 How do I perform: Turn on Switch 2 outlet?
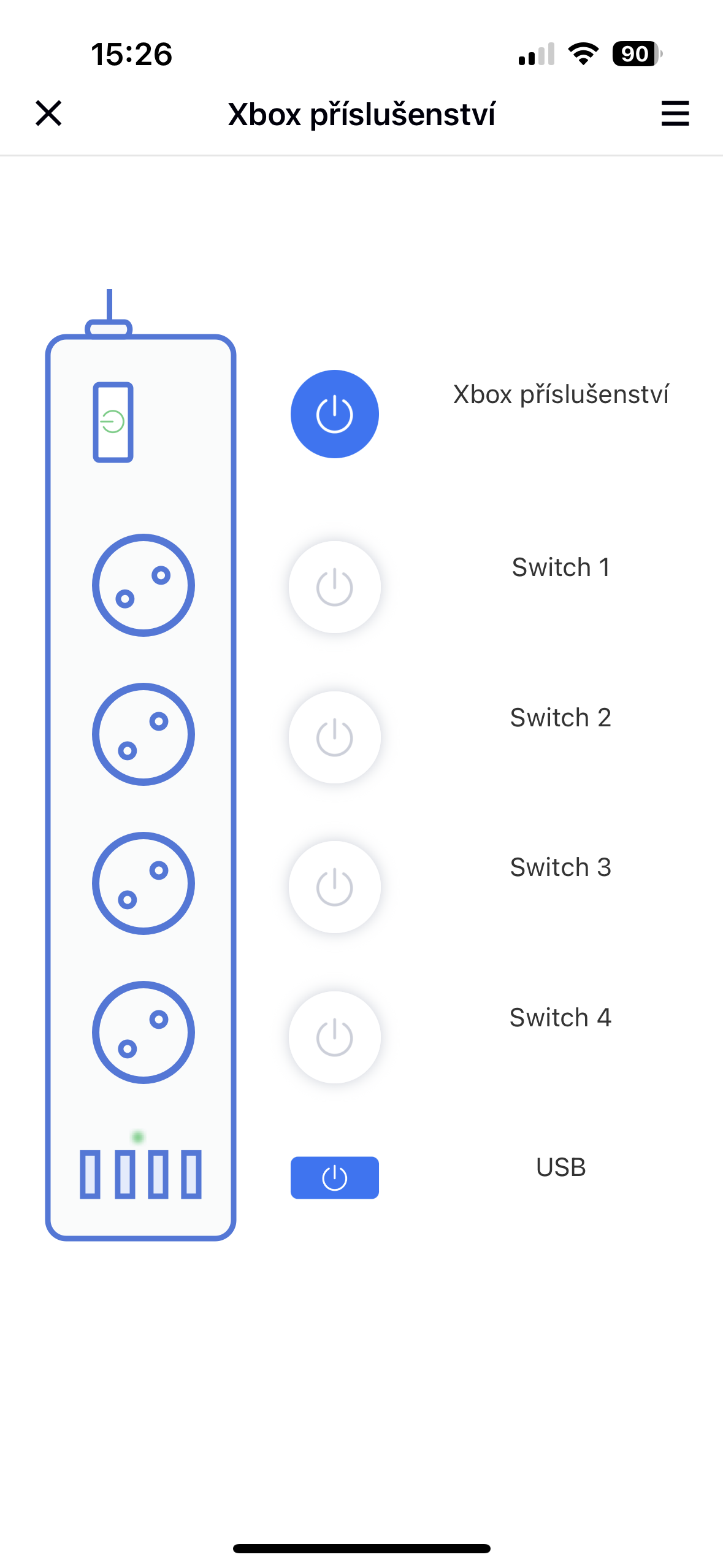[334, 737]
